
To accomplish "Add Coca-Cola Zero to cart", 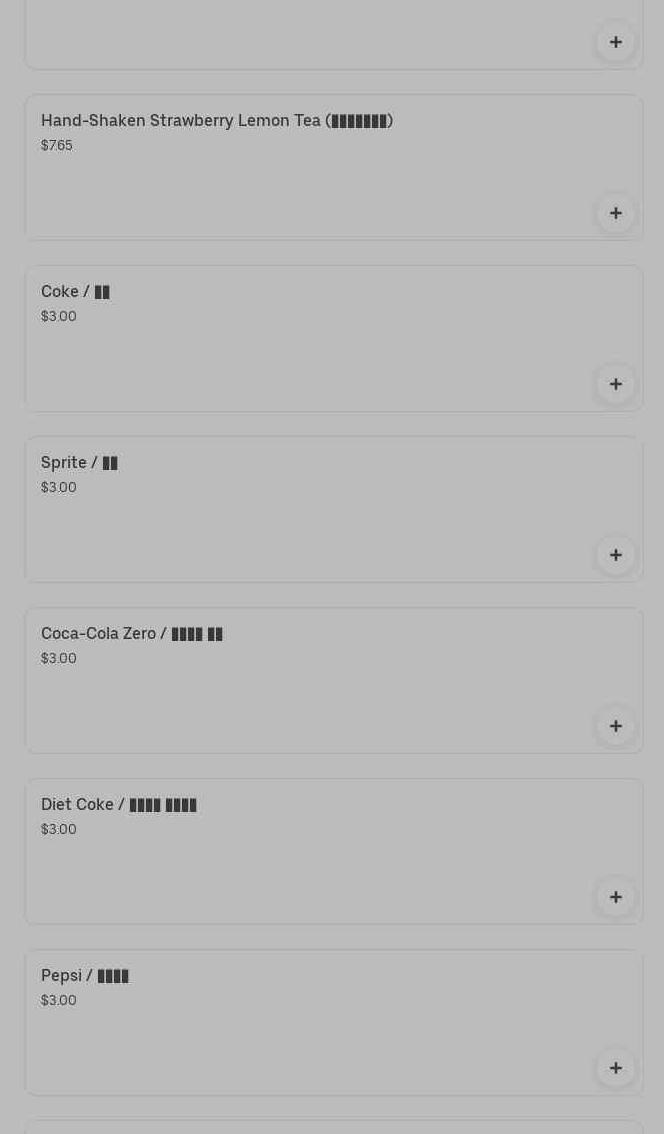I will click(x=615, y=726).
